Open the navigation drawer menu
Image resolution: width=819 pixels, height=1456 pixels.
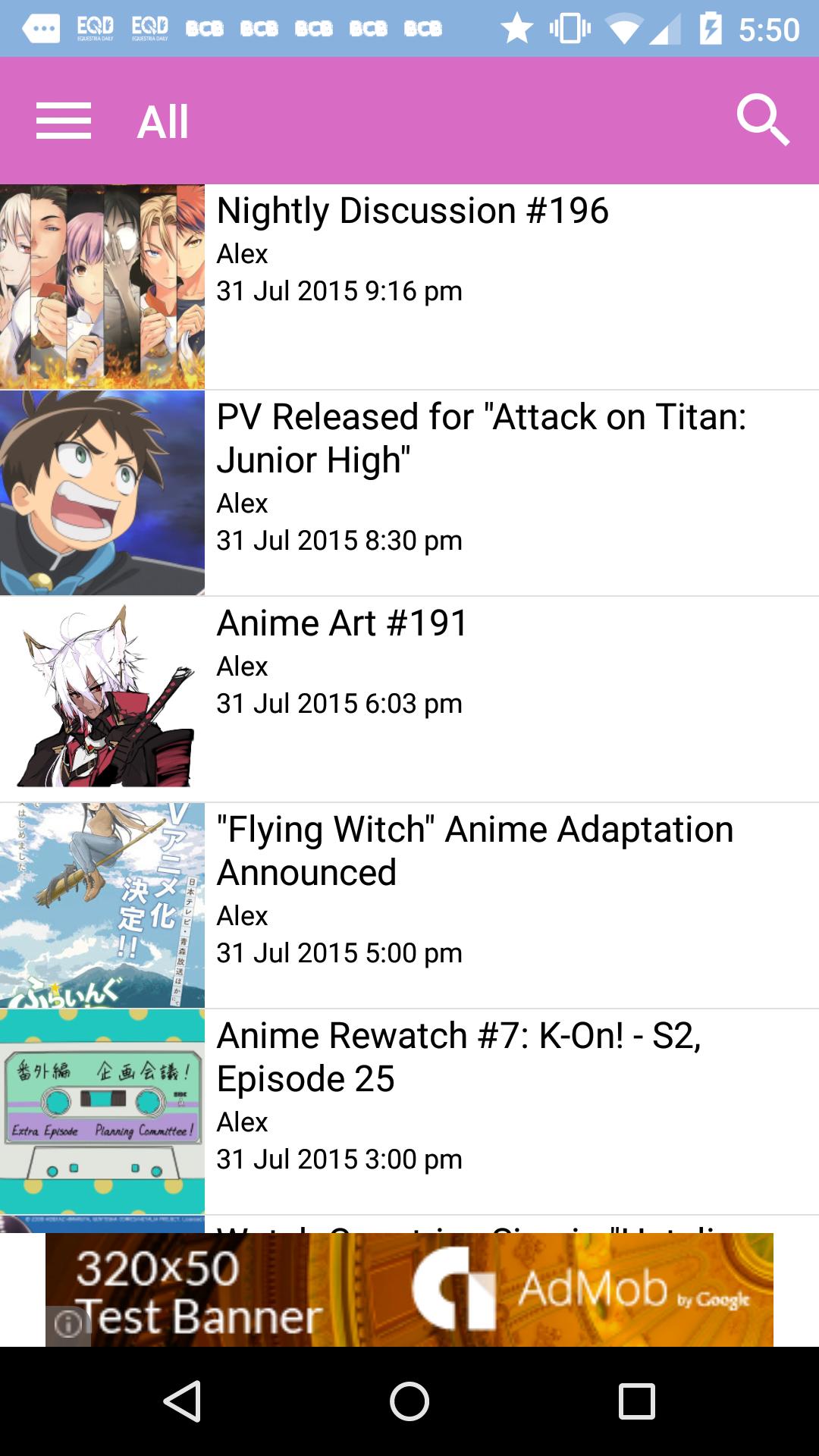click(x=64, y=120)
